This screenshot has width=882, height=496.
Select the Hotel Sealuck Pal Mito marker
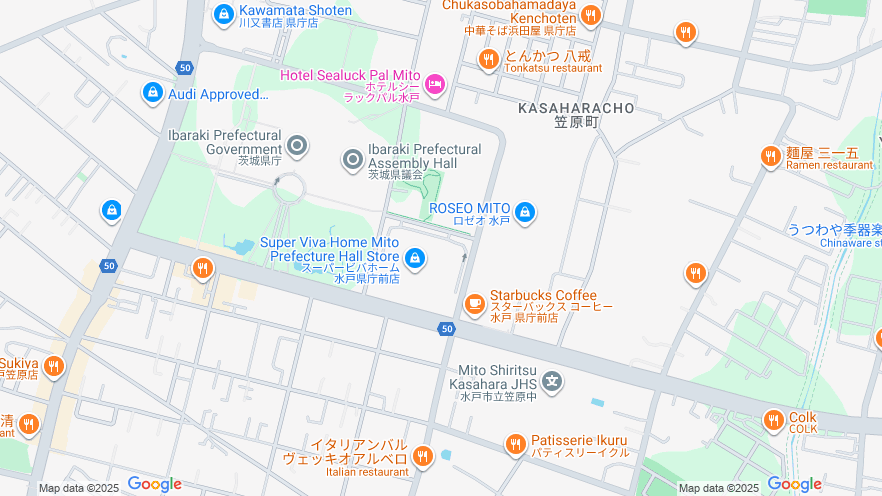click(x=435, y=84)
